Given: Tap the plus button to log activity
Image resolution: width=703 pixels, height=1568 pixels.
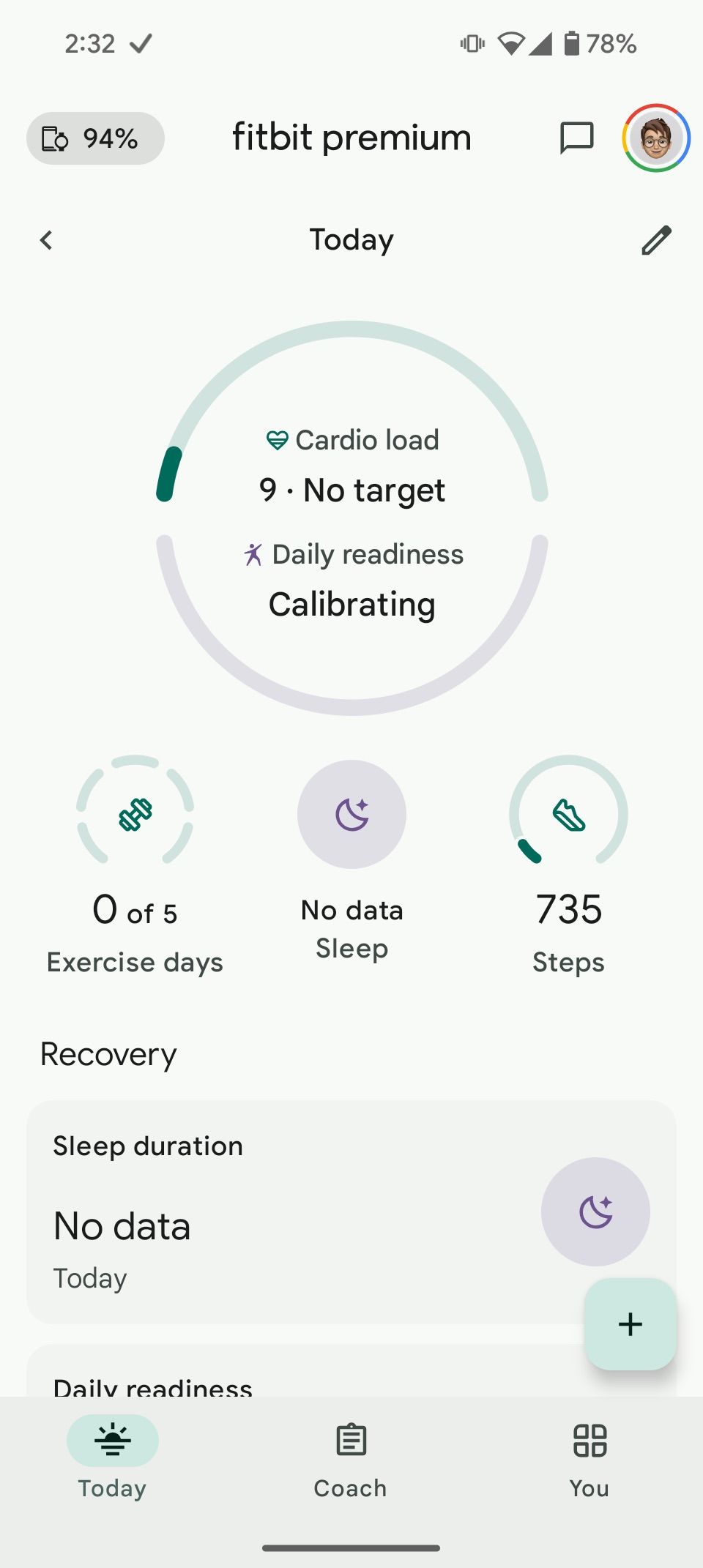Looking at the screenshot, I should 629,1325.
